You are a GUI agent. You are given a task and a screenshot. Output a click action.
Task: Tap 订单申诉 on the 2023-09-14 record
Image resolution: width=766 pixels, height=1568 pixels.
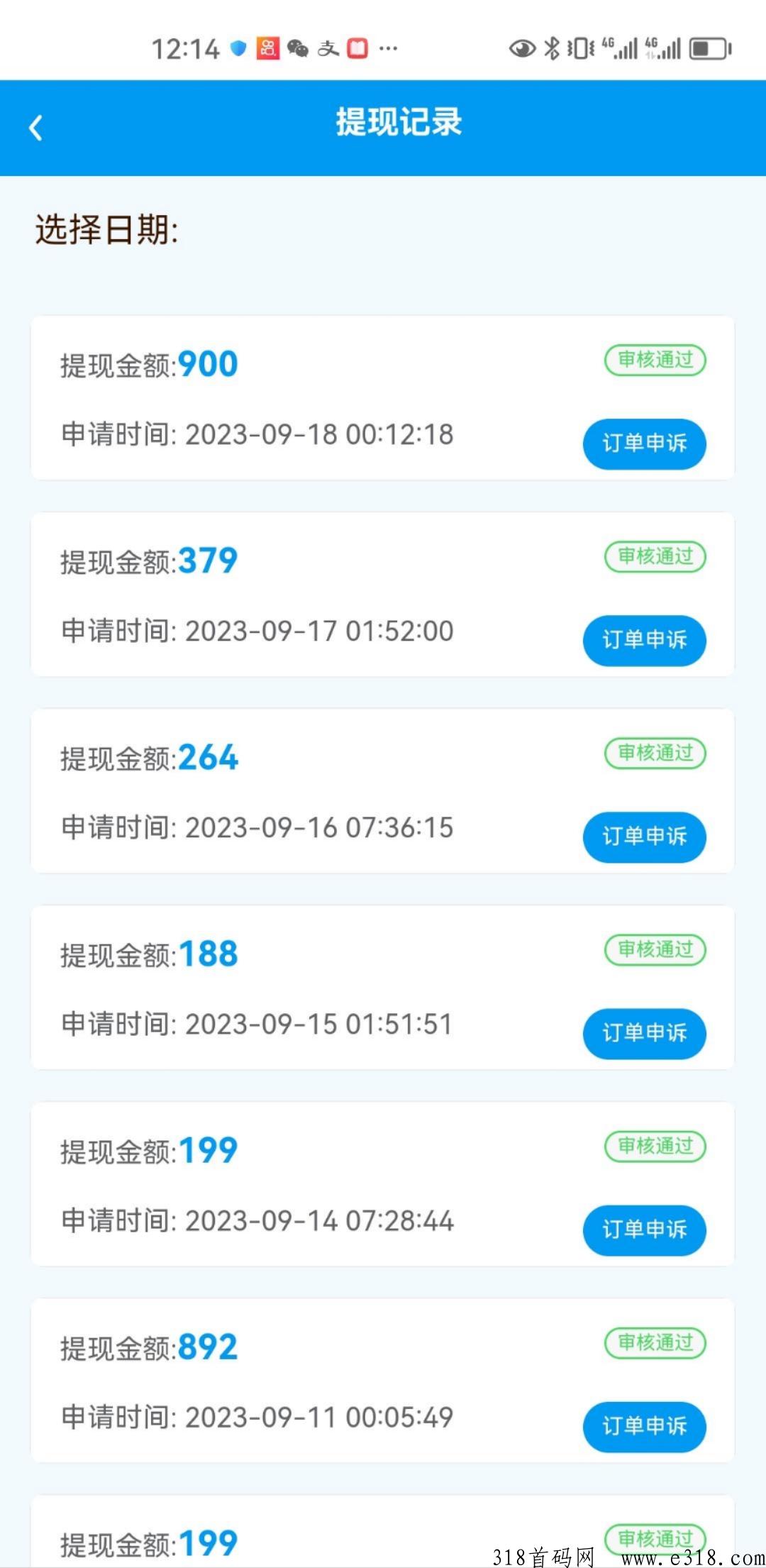tap(645, 1230)
